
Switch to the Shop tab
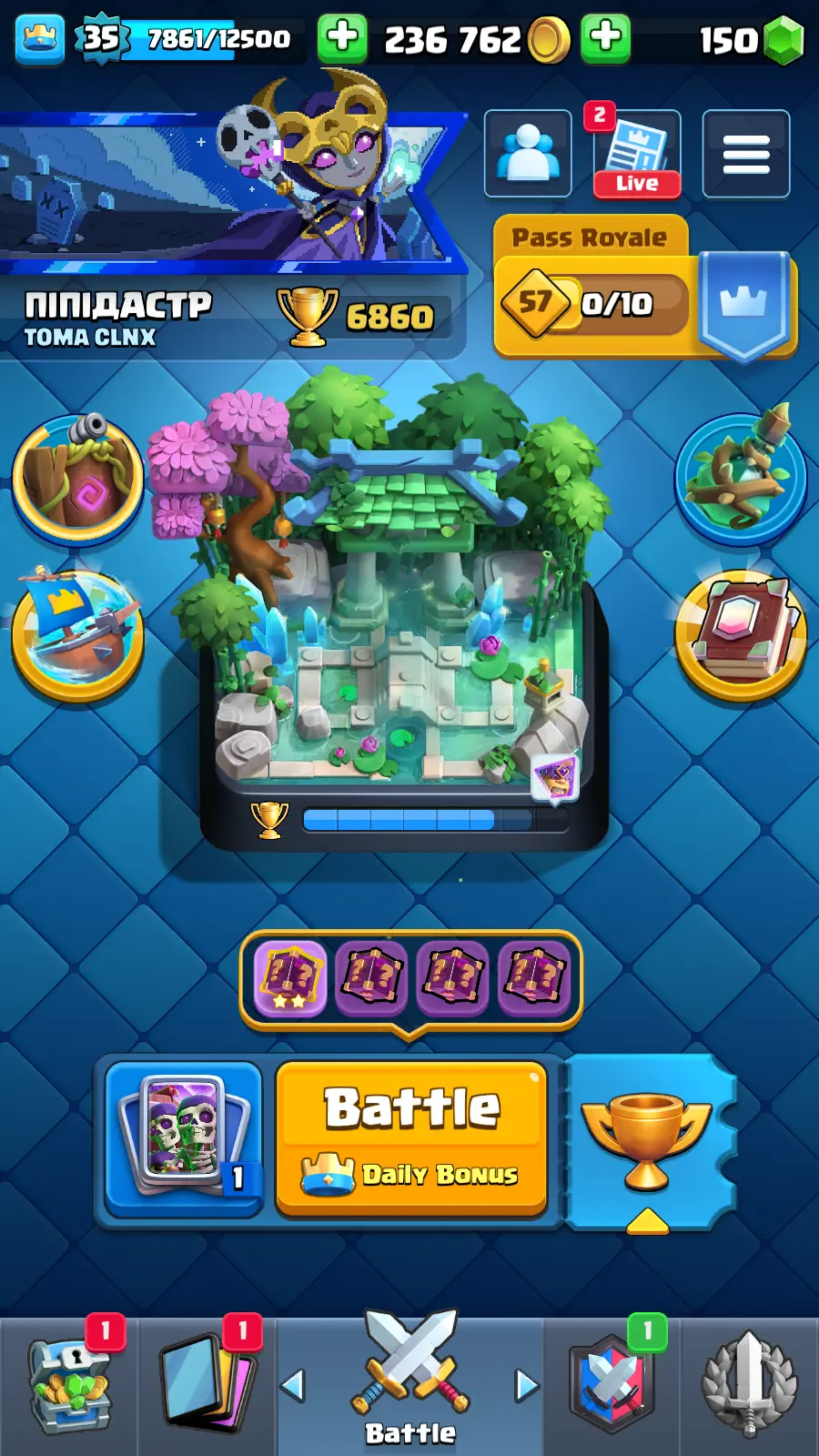pos(69,1385)
